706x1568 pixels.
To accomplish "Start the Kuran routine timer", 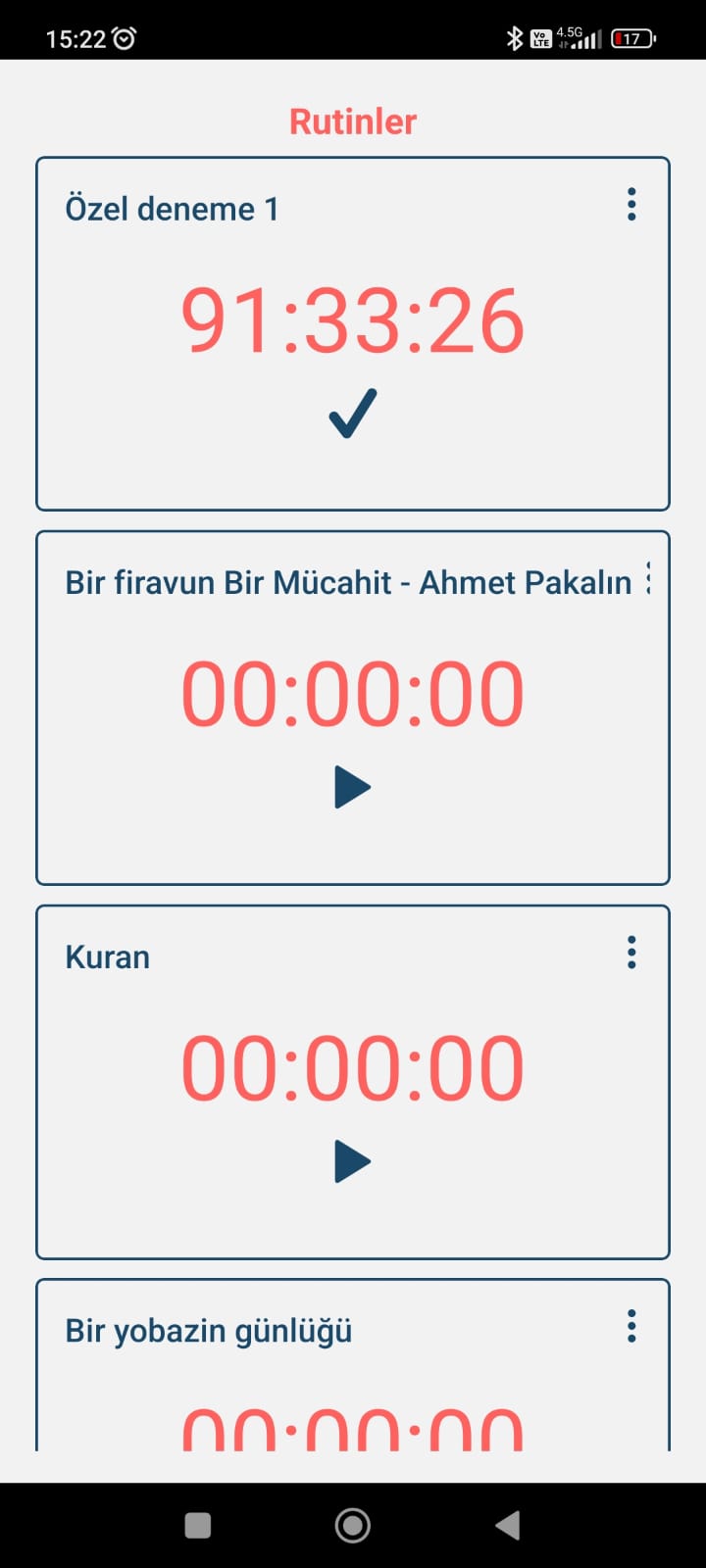I will [x=352, y=1161].
